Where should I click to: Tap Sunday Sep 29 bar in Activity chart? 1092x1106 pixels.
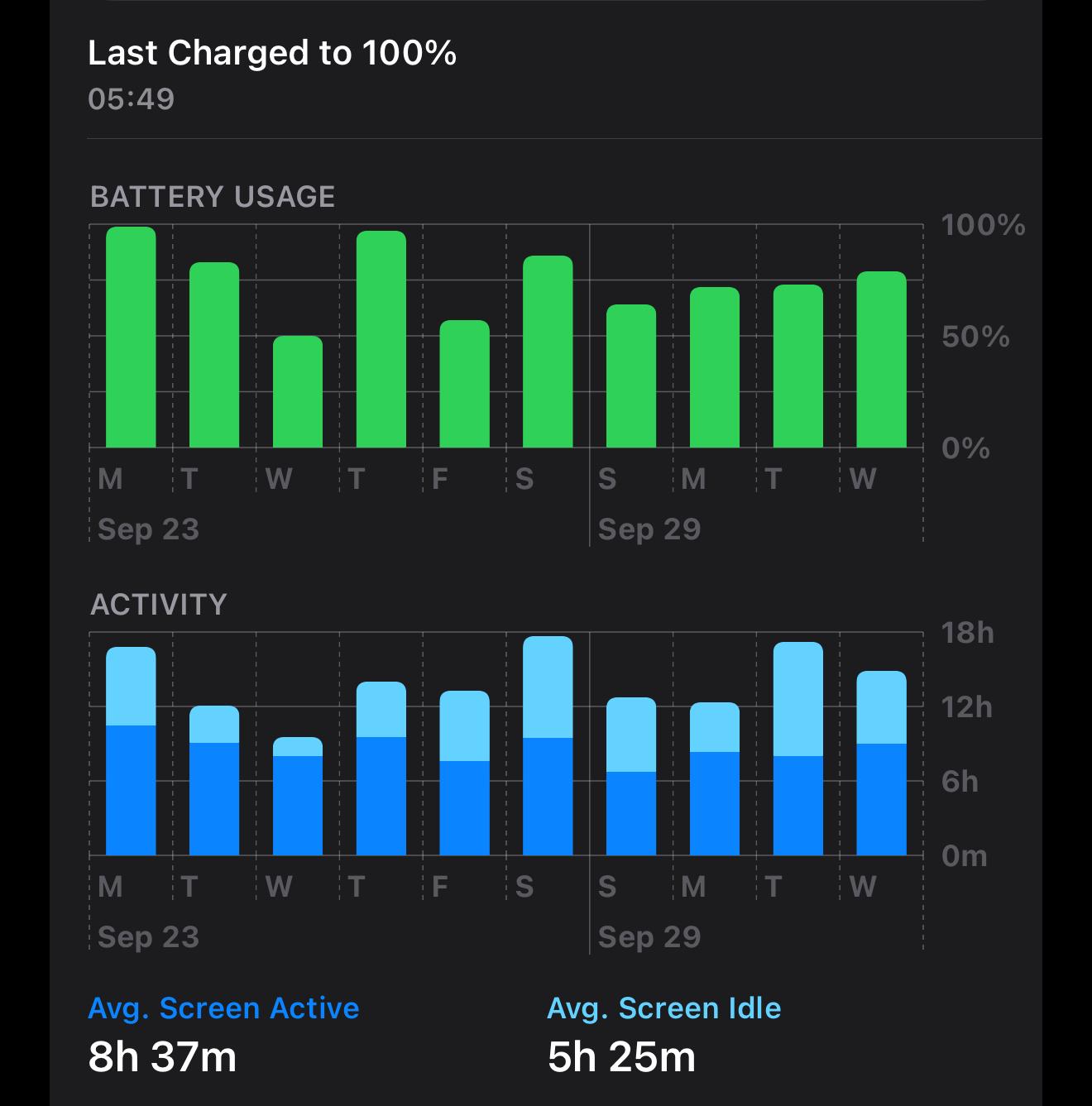[x=631, y=776]
